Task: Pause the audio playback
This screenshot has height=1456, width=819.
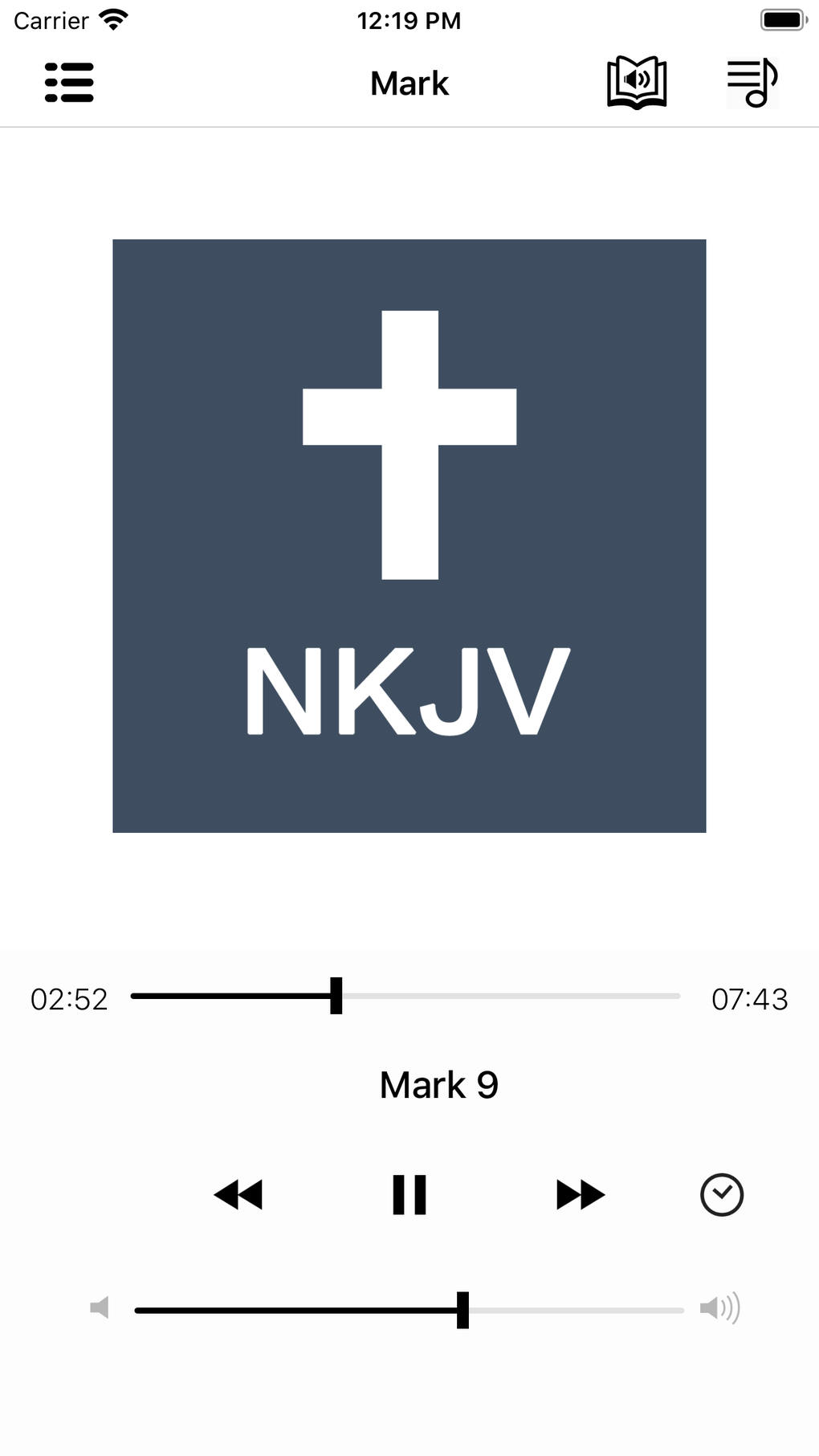Action: pyautogui.click(x=409, y=1195)
